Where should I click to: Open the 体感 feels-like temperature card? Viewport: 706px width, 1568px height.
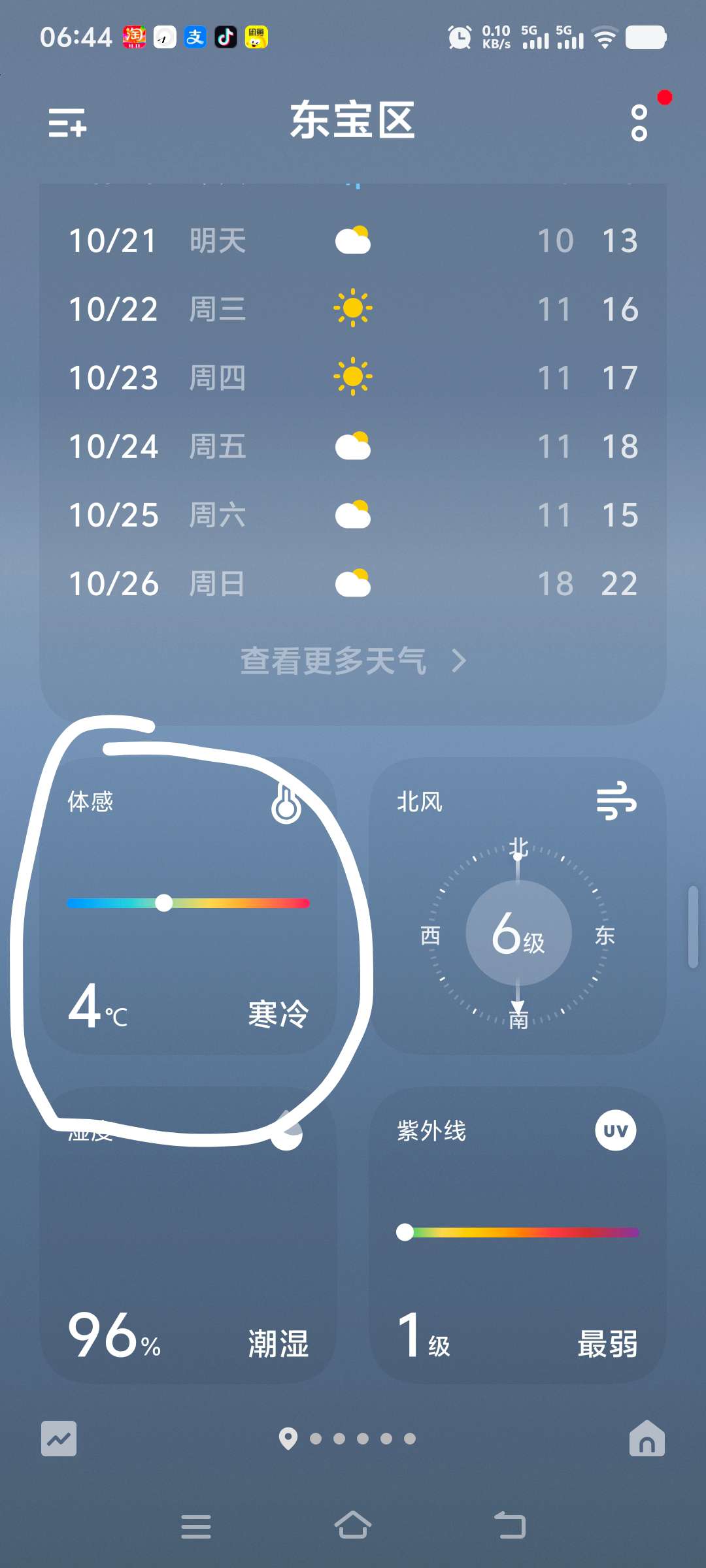click(188, 906)
